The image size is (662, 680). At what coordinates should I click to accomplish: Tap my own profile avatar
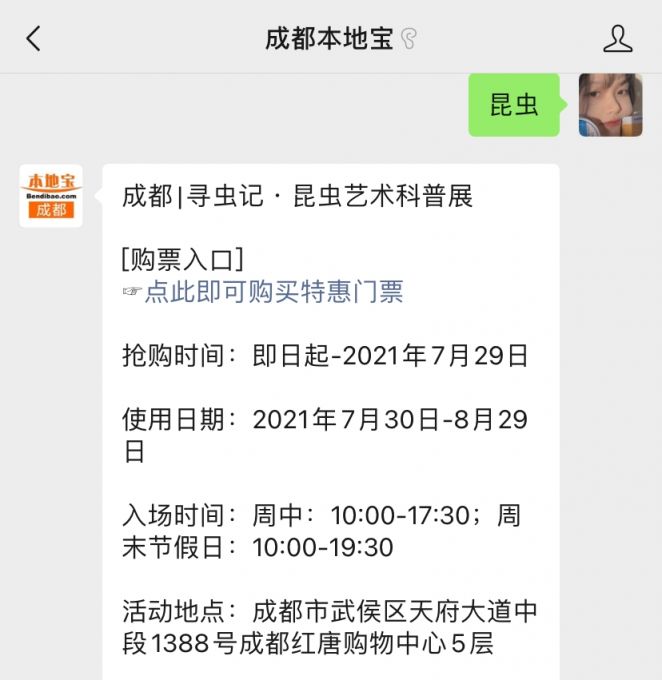click(x=610, y=105)
